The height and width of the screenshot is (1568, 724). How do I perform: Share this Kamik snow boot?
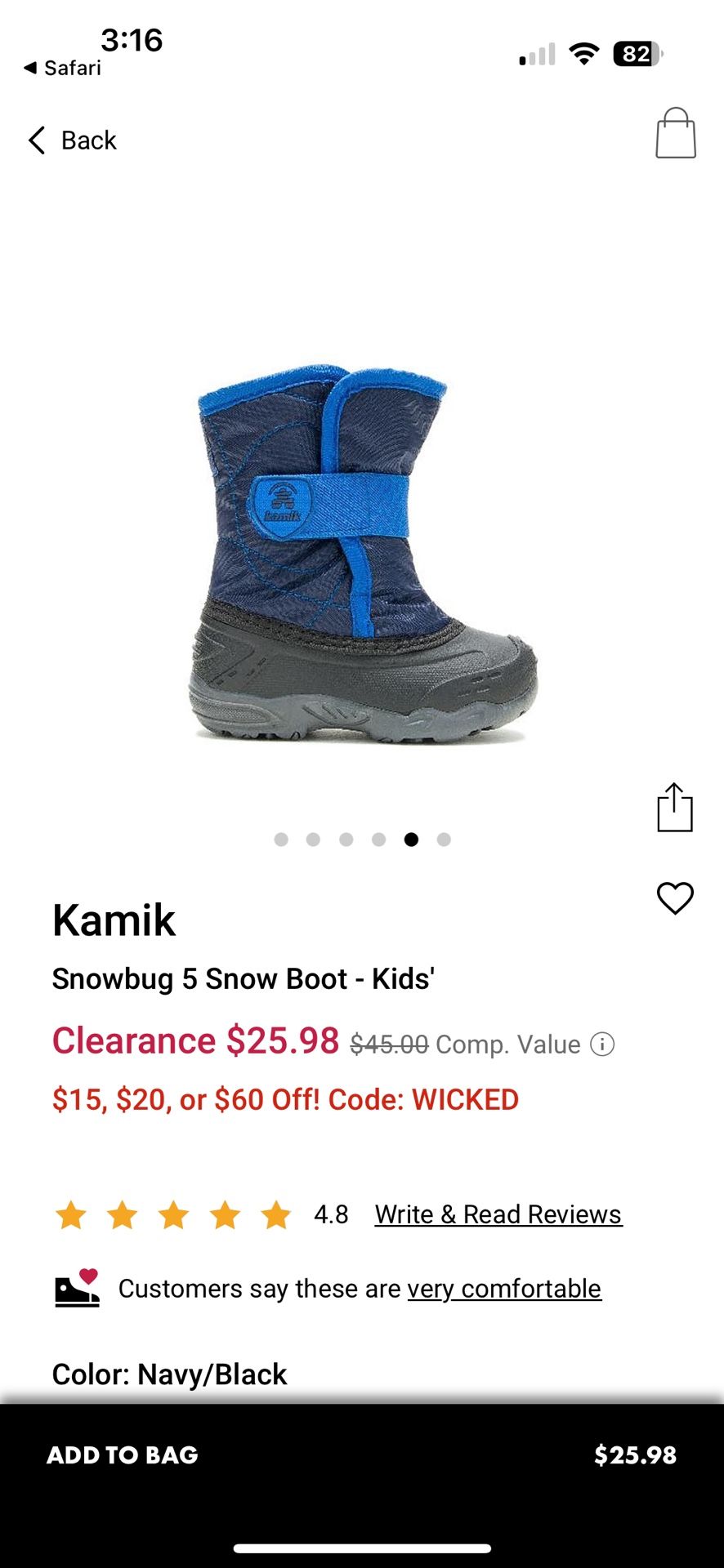[675, 808]
